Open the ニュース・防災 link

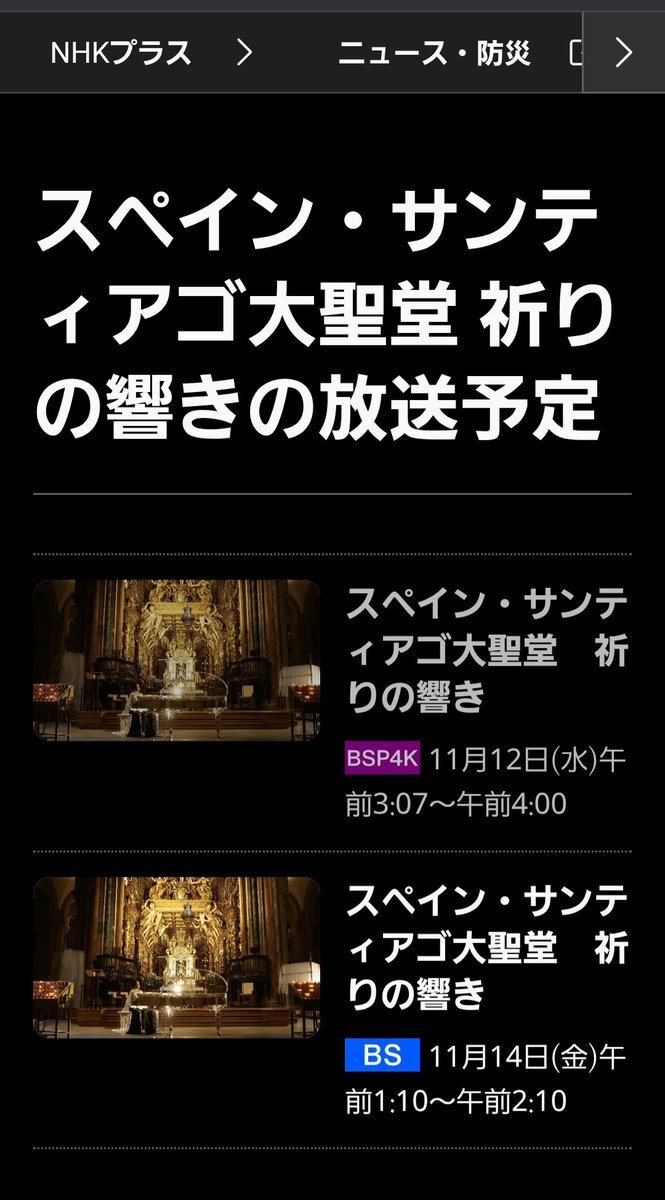[x=434, y=53]
